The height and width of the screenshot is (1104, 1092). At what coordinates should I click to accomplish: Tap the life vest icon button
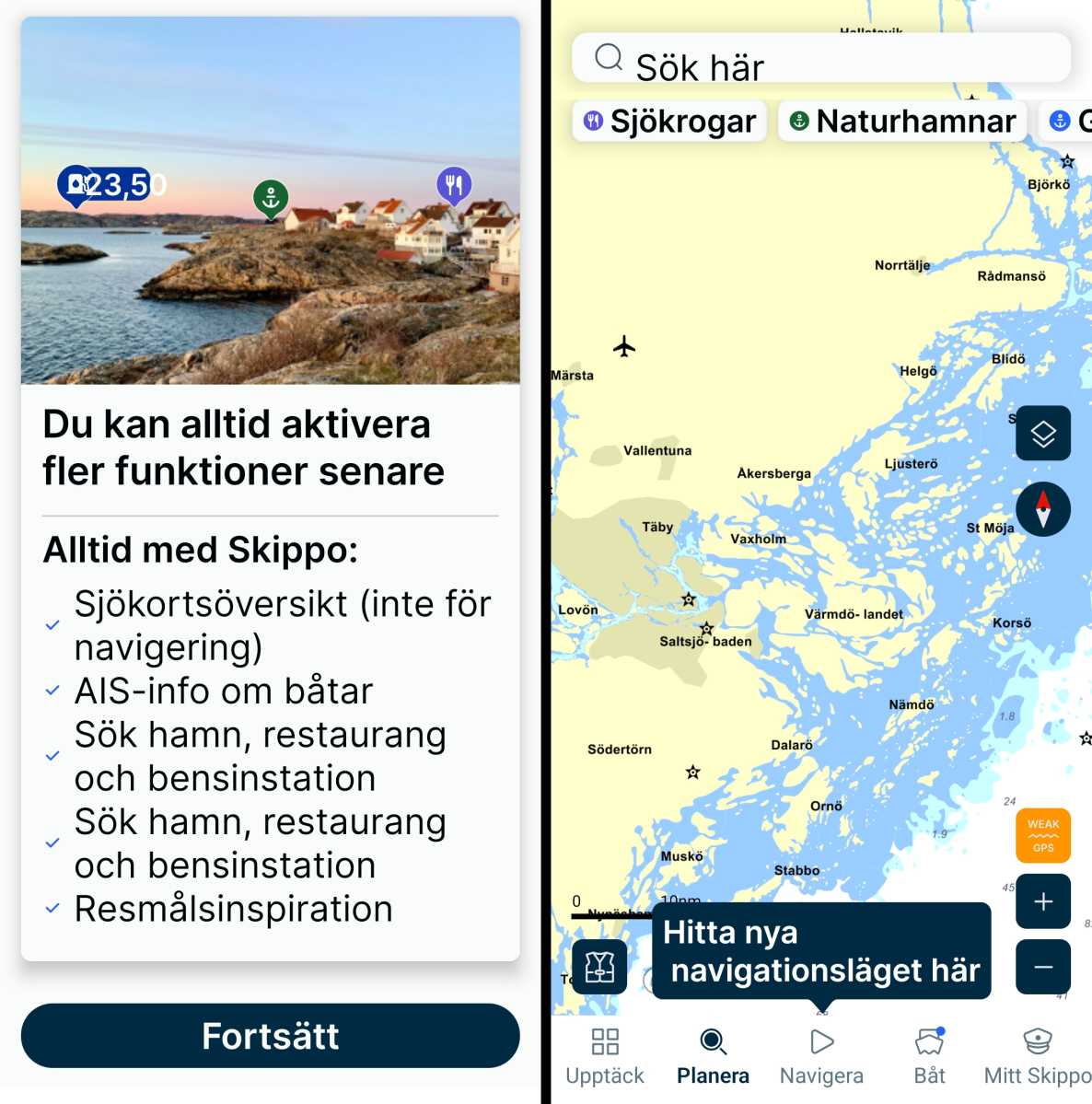click(599, 967)
